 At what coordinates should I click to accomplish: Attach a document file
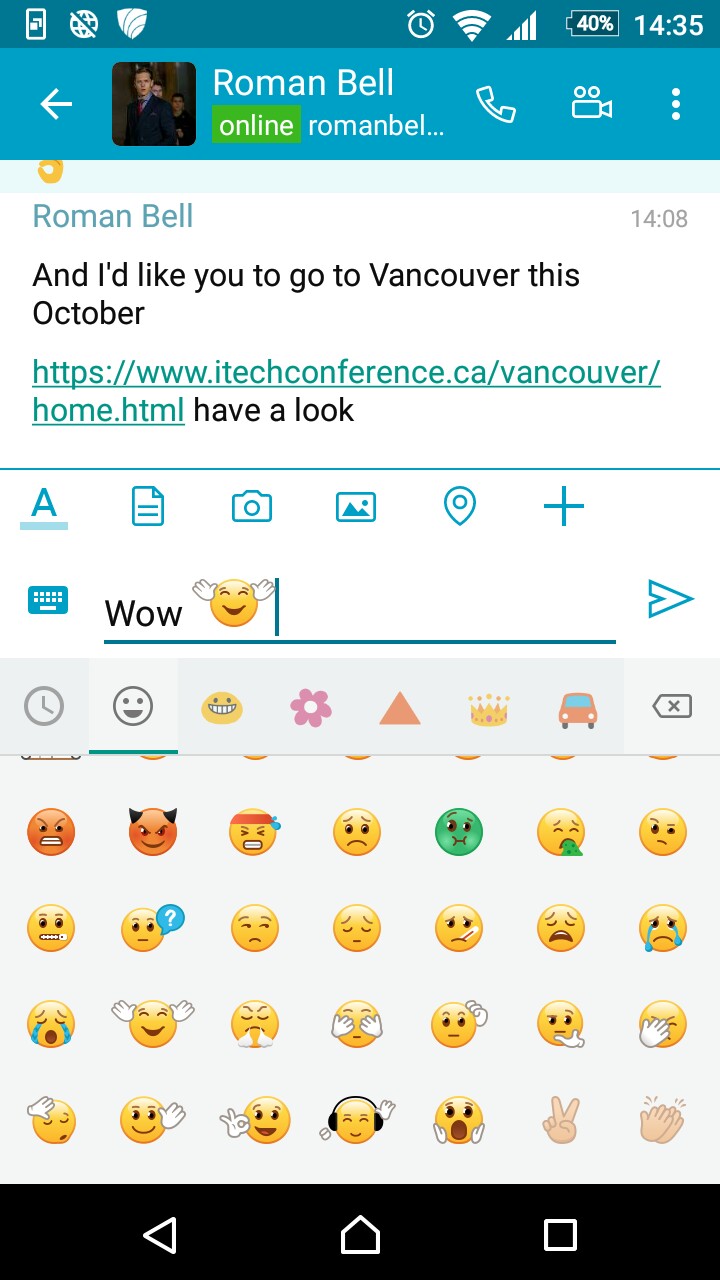coord(148,507)
